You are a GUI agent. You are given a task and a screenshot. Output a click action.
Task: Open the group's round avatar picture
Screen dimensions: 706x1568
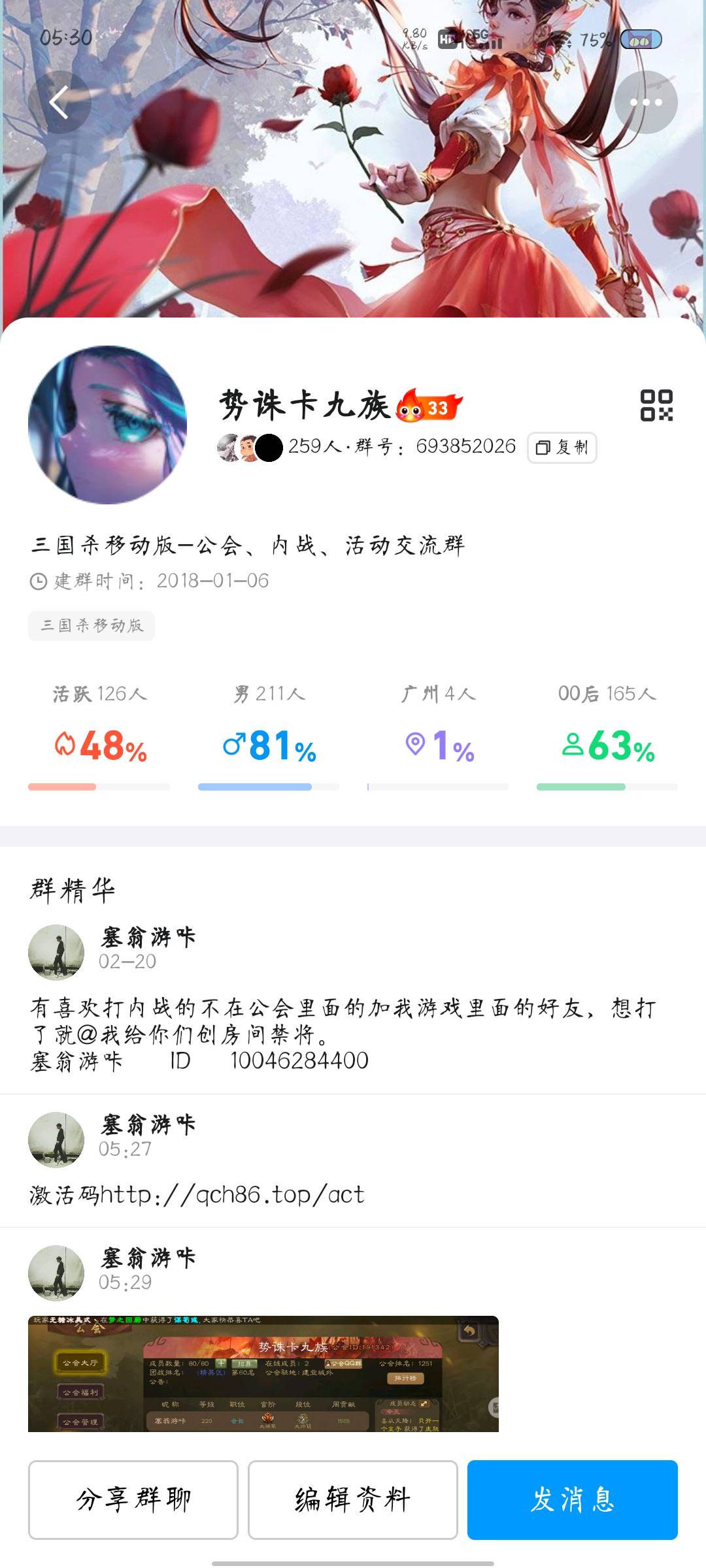pyautogui.click(x=108, y=425)
